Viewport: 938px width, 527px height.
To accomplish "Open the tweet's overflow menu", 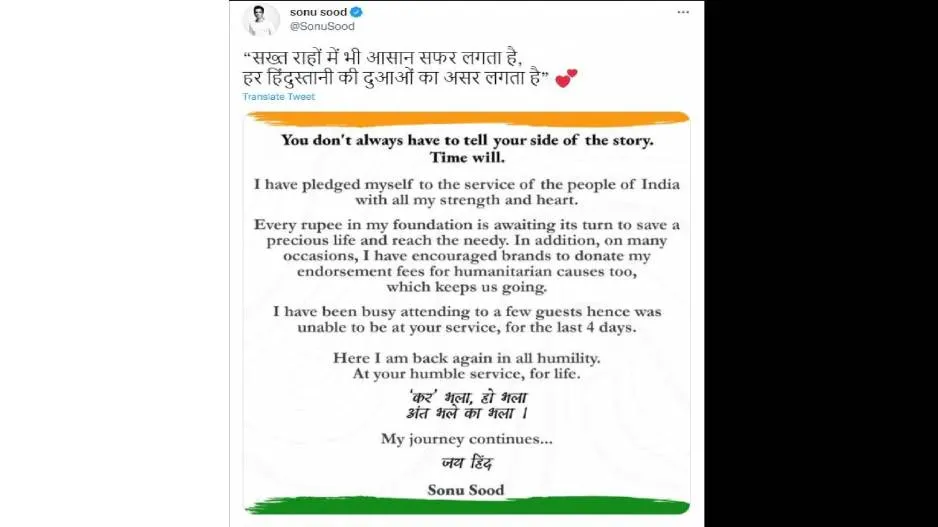I will [683, 12].
